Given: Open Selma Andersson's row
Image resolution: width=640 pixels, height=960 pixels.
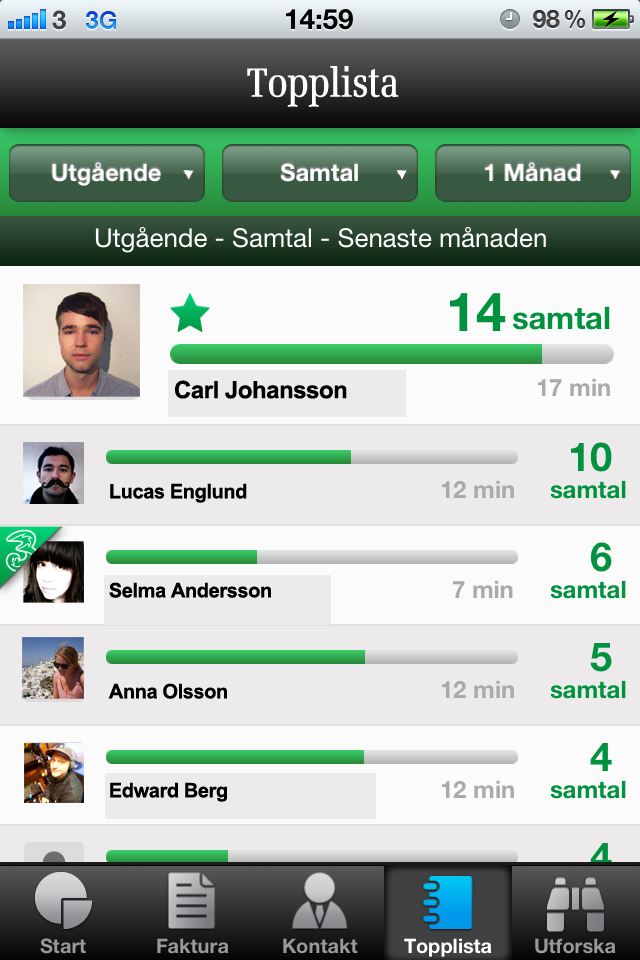Looking at the screenshot, I should click(320, 575).
